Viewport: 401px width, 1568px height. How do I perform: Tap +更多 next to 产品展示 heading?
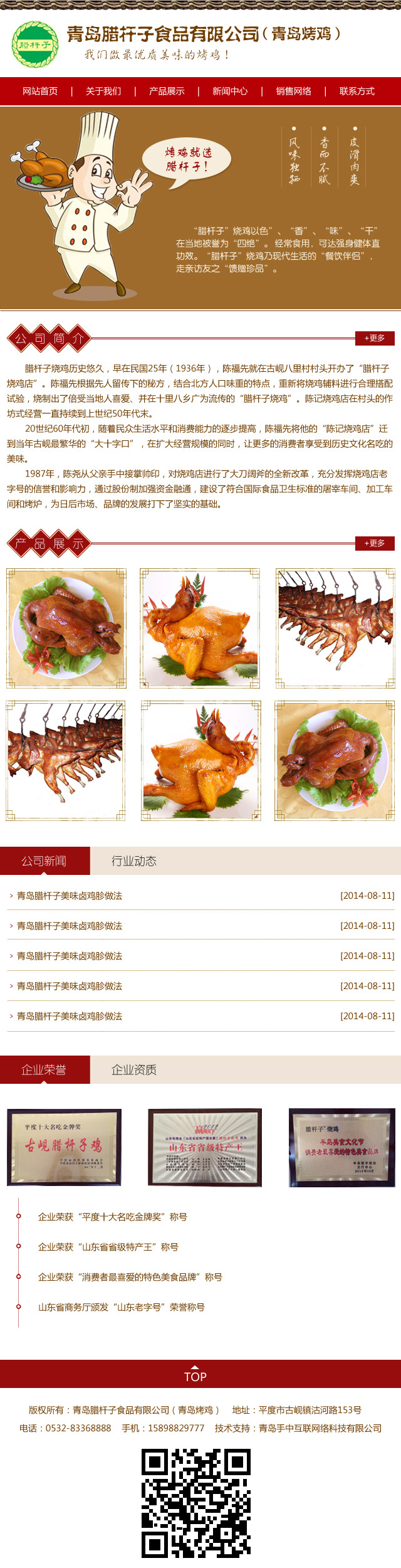(375, 543)
